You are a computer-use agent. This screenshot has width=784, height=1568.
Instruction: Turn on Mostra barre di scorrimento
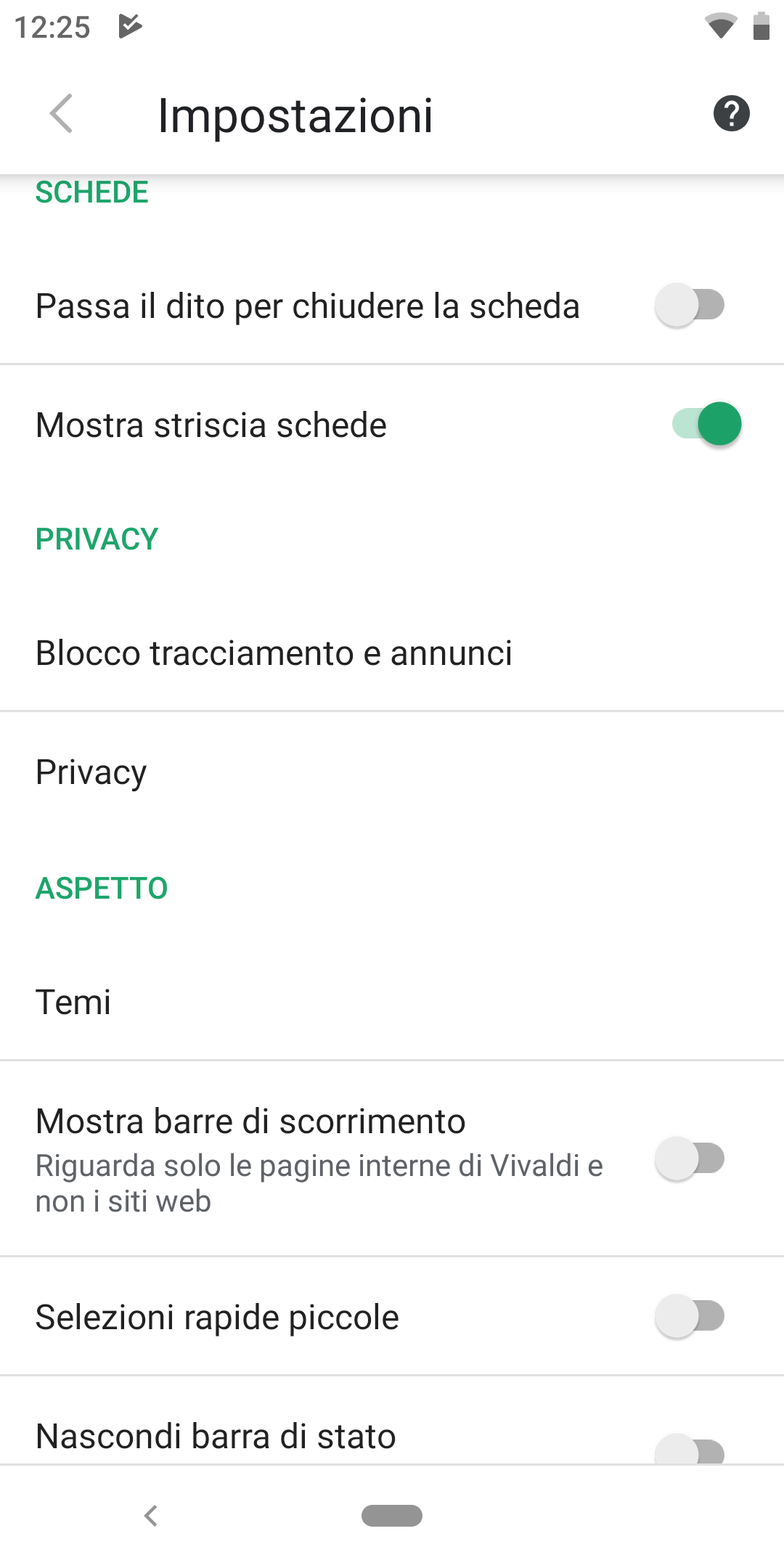point(690,1159)
